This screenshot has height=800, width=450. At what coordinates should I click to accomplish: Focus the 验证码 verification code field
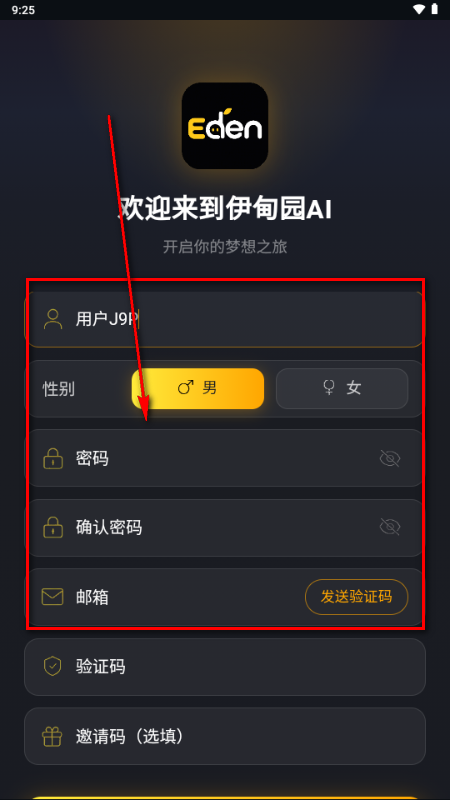[224, 666]
